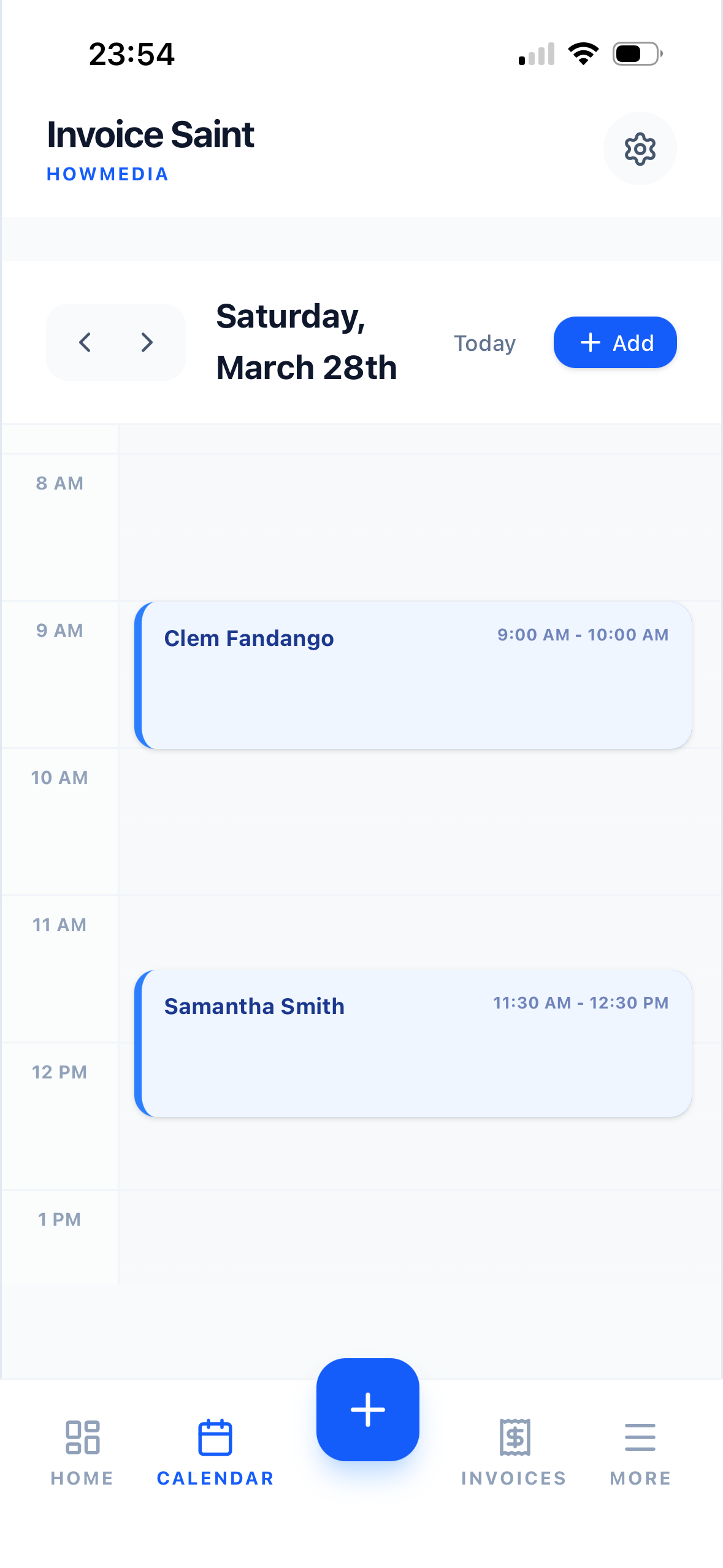Tap the plus icon inside the Add button
This screenshot has width=723, height=1568.
pyautogui.click(x=589, y=342)
